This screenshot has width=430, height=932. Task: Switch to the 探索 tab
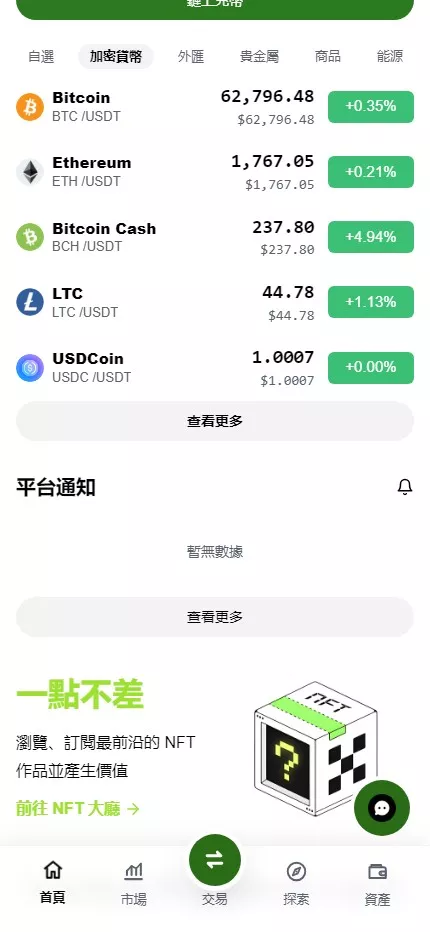pos(296,884)
